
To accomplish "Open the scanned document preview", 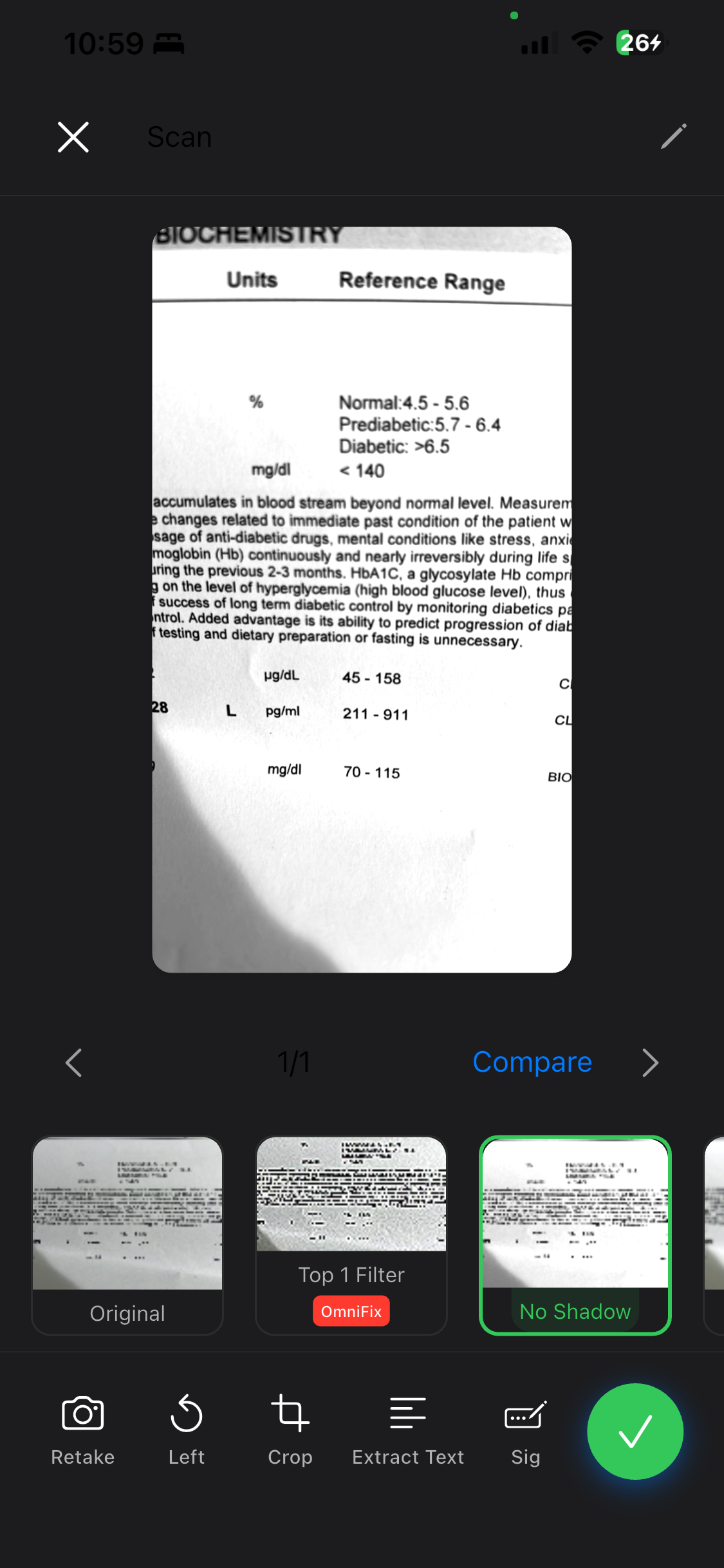I will (362, 599).
